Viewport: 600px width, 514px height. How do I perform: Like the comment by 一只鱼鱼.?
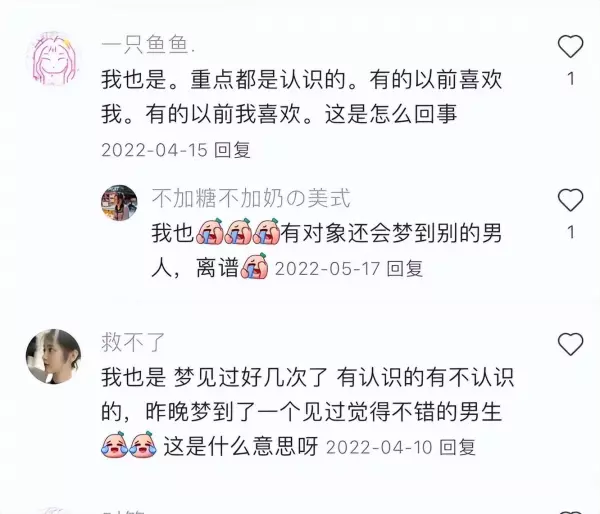click(x=570, y=46)
